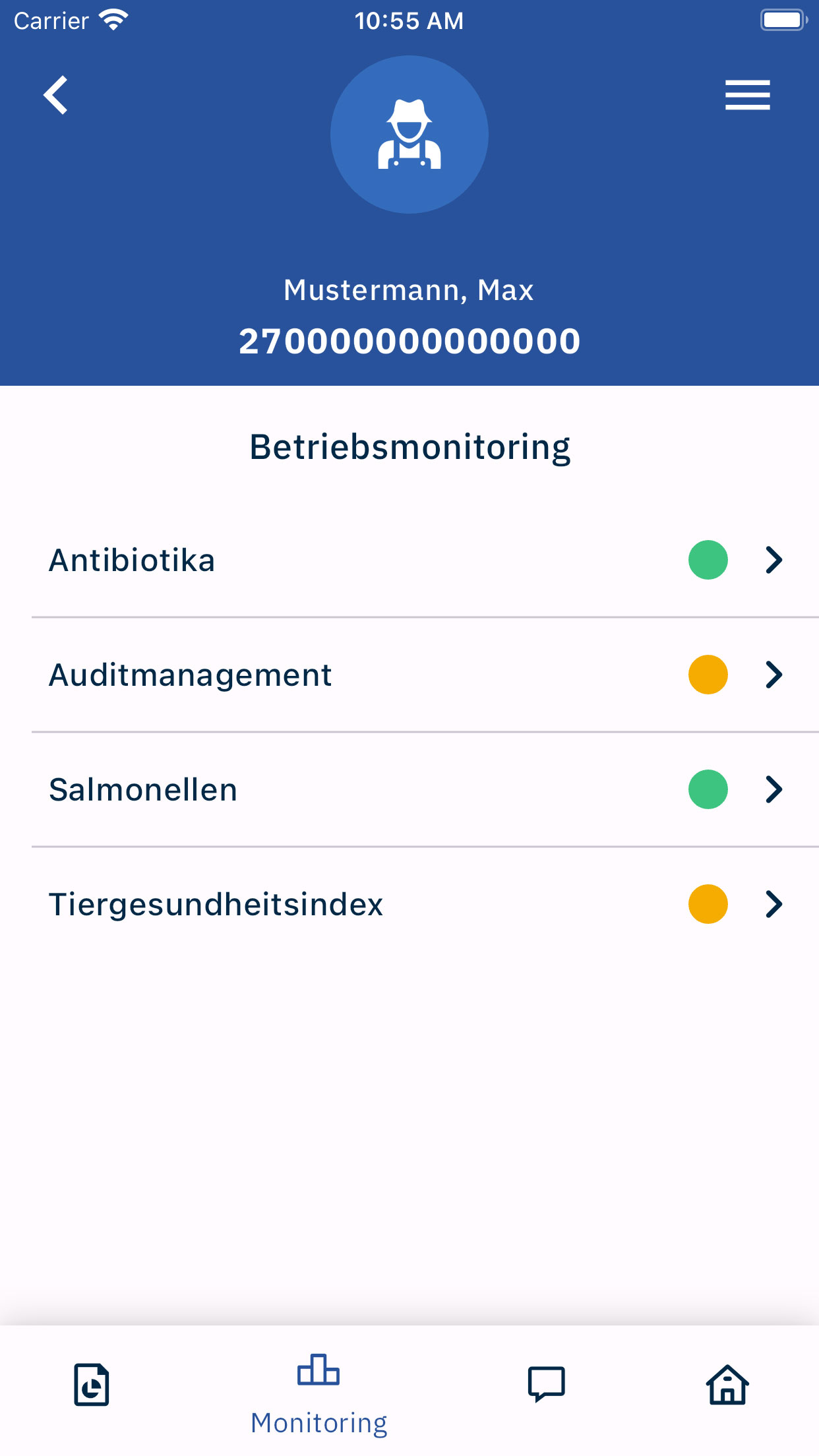Switch to the documents tab

pyautogui.click(x=92, y=1385)
